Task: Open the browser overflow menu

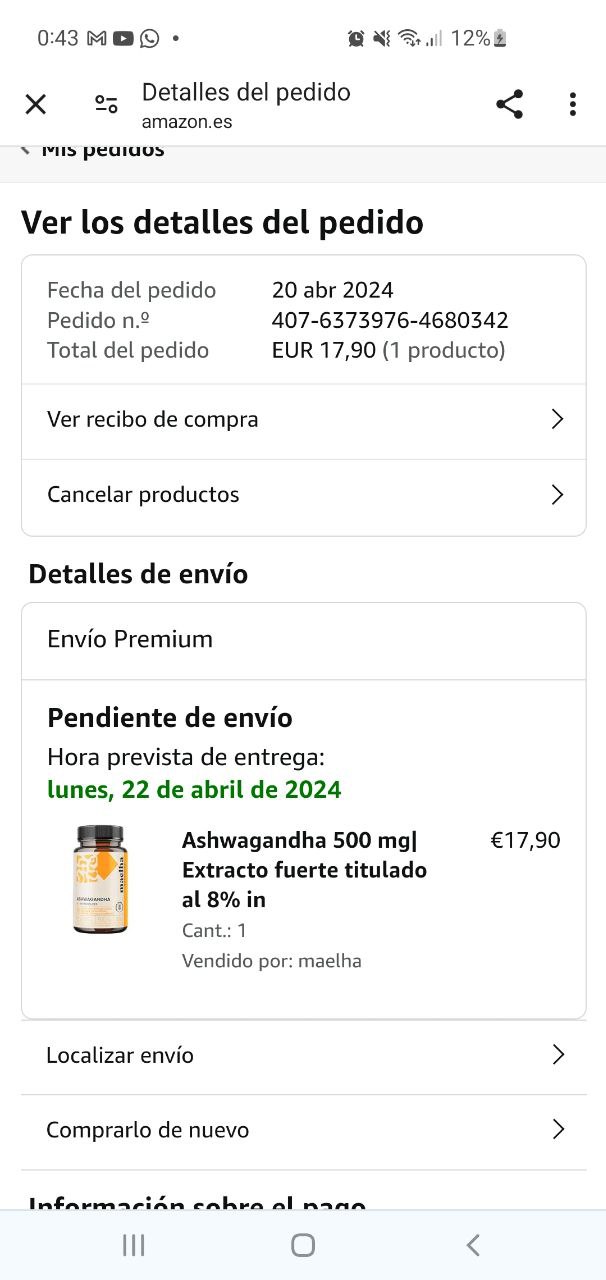Action: tap(572, 104)
